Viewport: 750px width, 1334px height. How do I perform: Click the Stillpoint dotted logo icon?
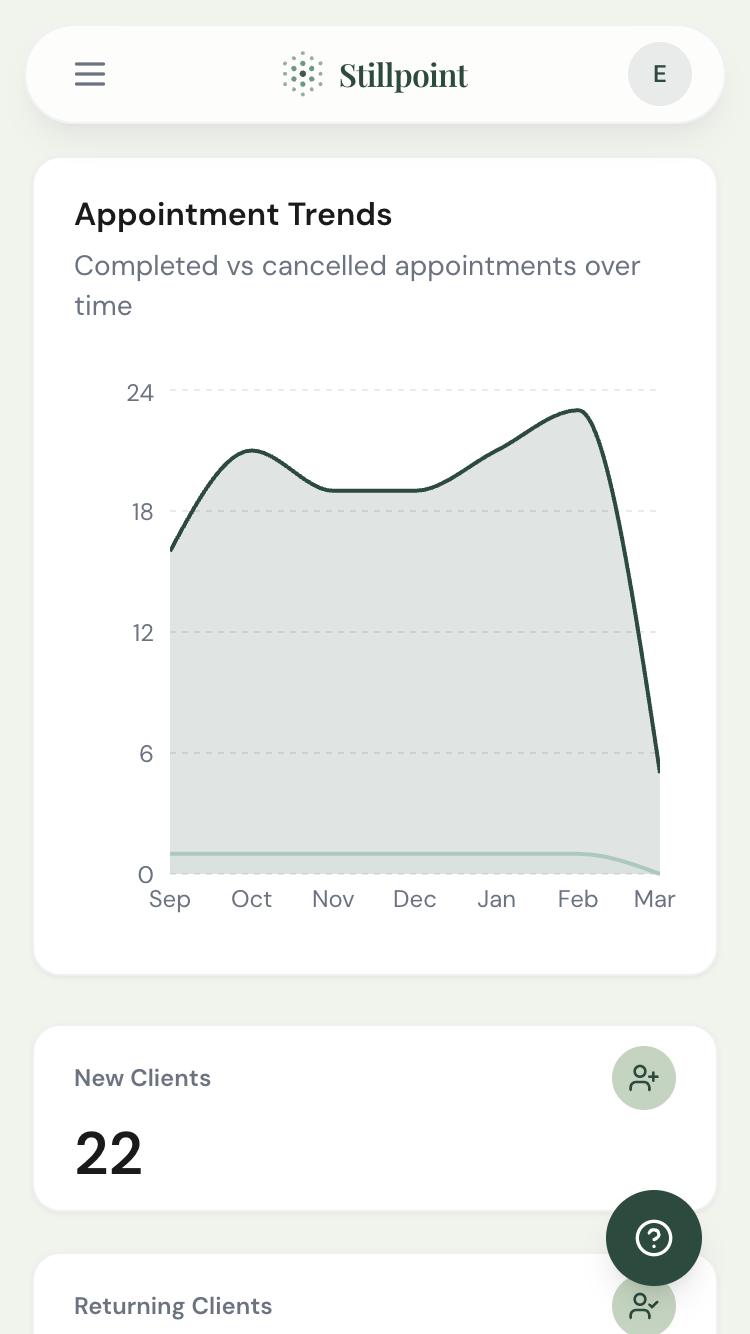click(301, 73)
